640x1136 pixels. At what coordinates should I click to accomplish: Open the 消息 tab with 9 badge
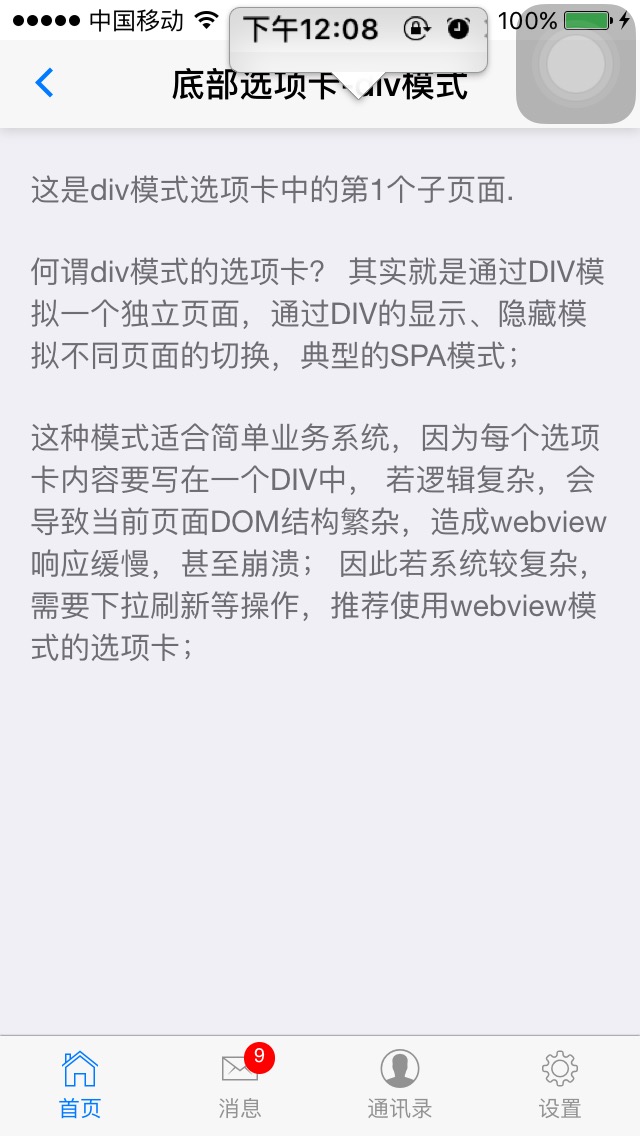[x=240, y=1085]
